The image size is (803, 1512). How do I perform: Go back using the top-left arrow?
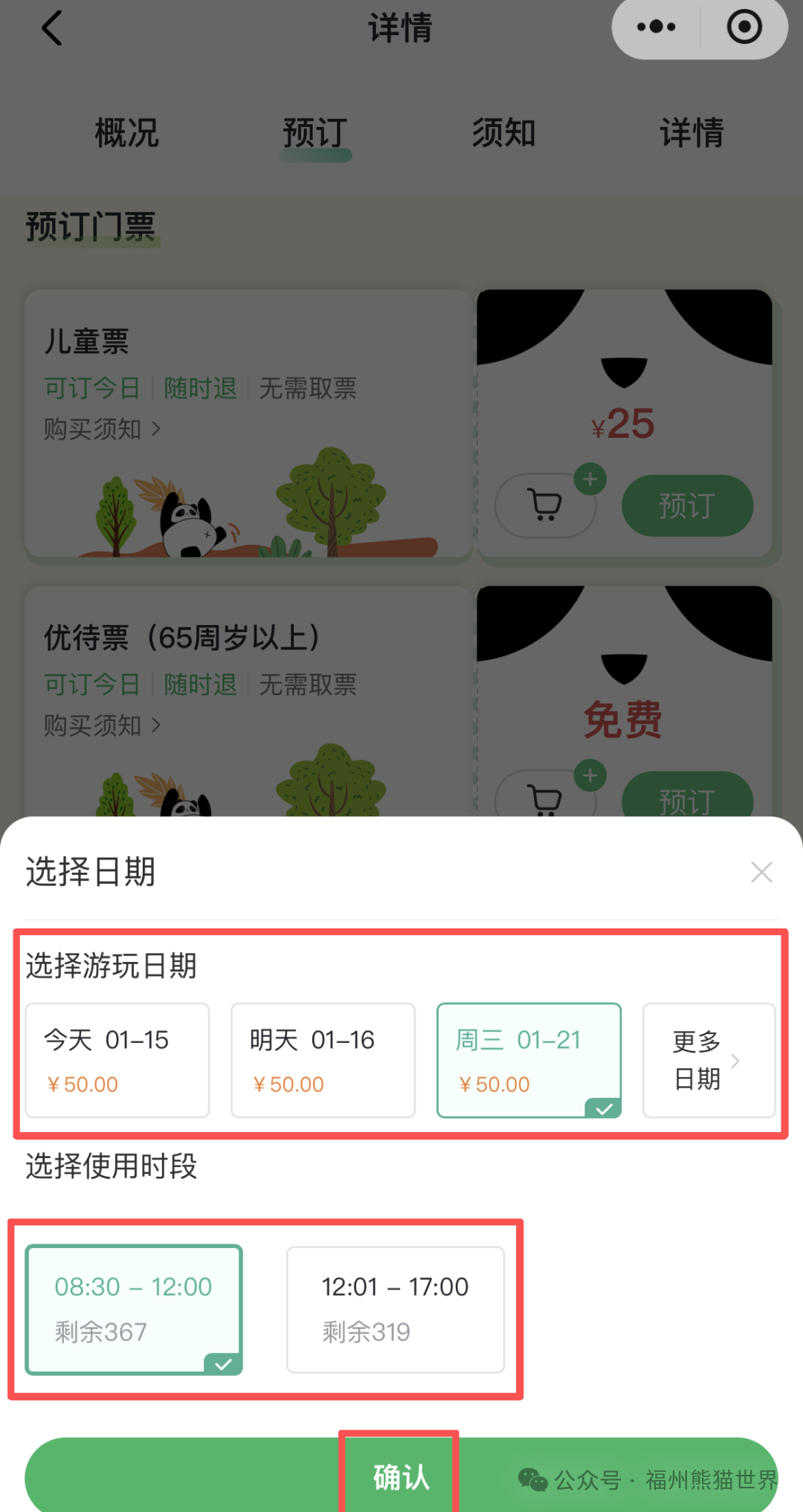point(52,28)
